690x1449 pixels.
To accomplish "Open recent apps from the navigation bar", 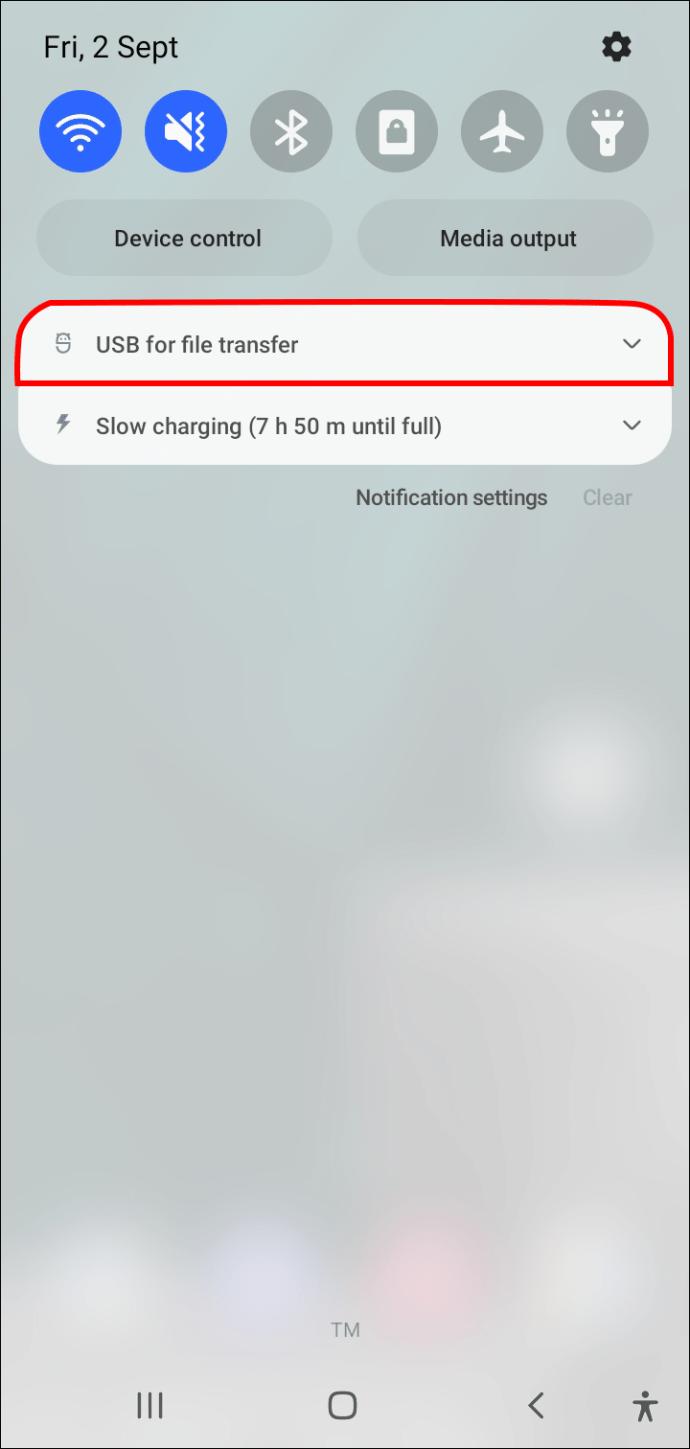I will (x=150, y=1405).
